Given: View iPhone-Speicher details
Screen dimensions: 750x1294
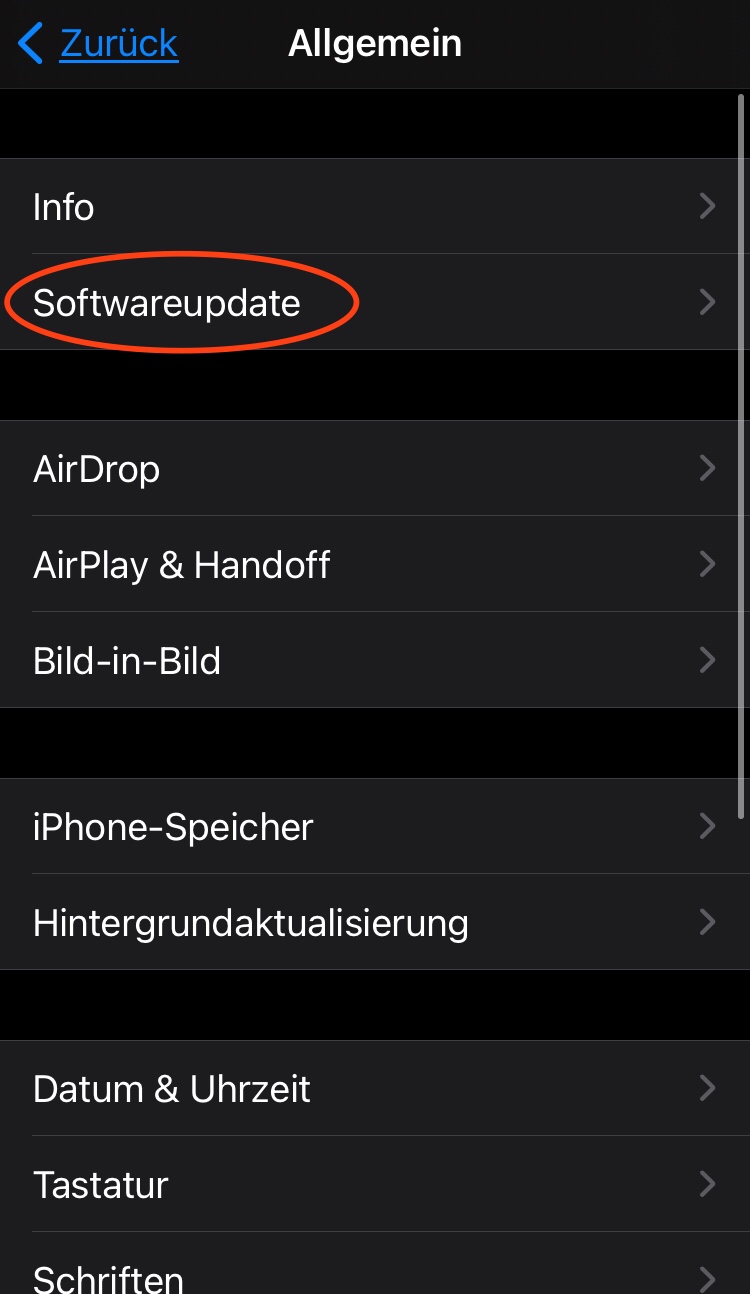Looking at the screenshot, I should (x=375, y=826).
